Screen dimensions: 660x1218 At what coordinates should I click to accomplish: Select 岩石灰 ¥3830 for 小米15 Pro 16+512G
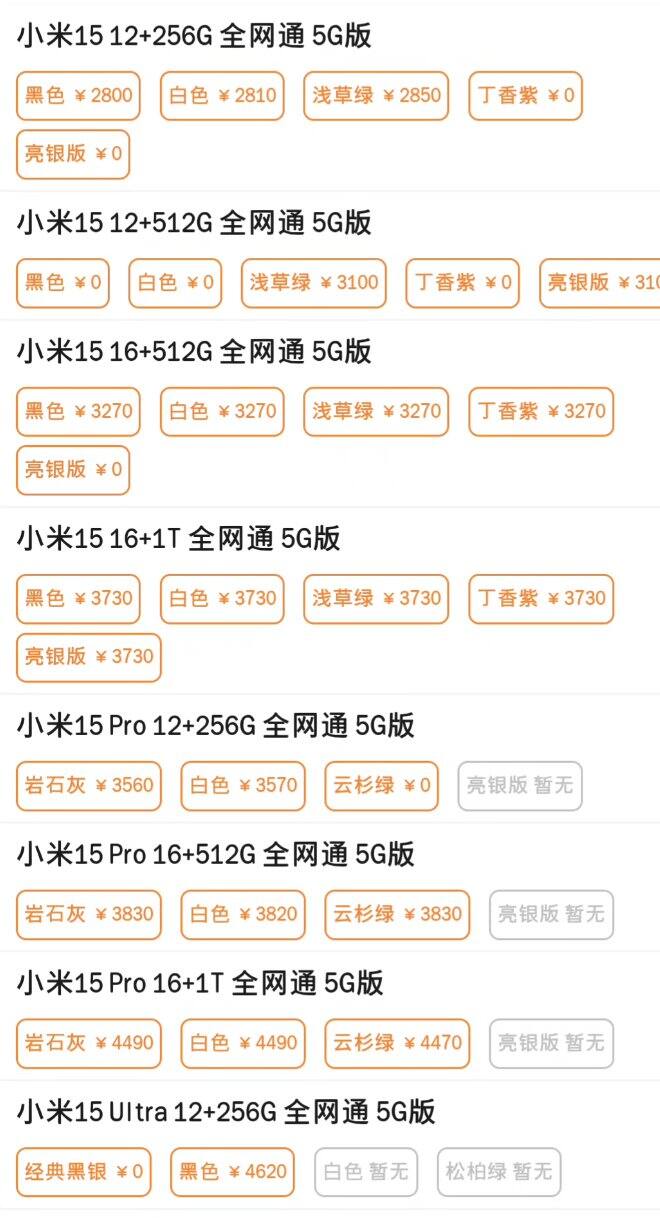89,914
